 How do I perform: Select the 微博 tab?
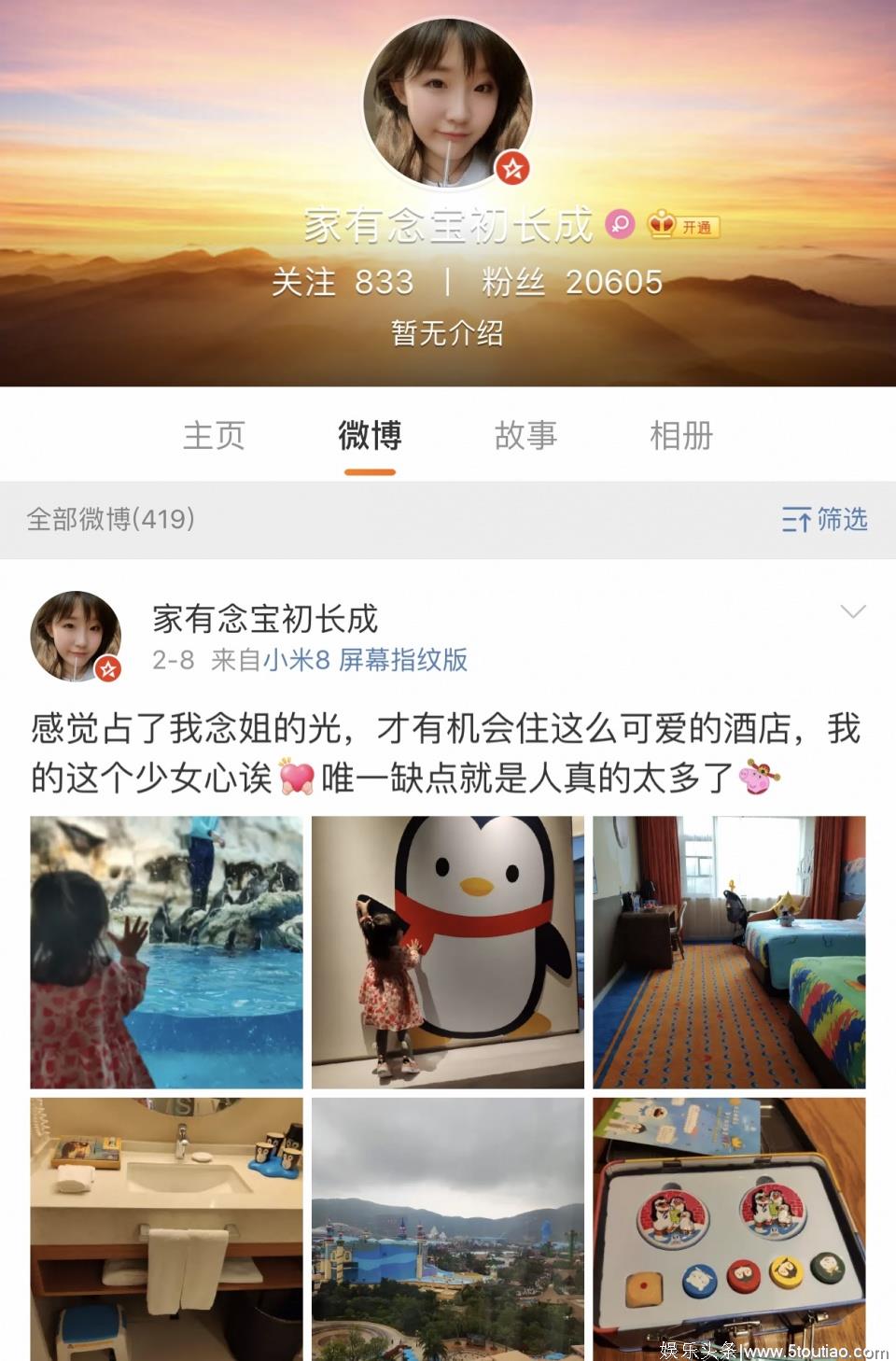tap(370, 435)
